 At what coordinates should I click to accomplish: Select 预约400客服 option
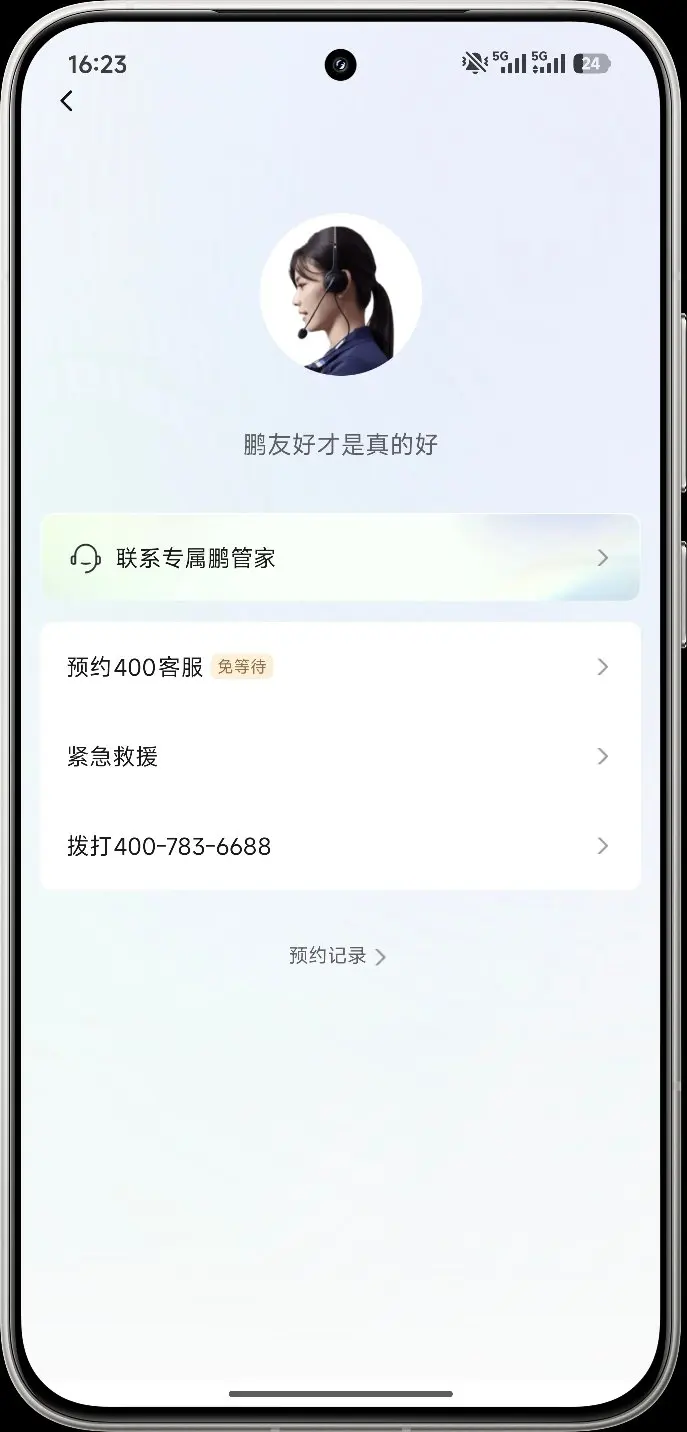pos(340,667)
